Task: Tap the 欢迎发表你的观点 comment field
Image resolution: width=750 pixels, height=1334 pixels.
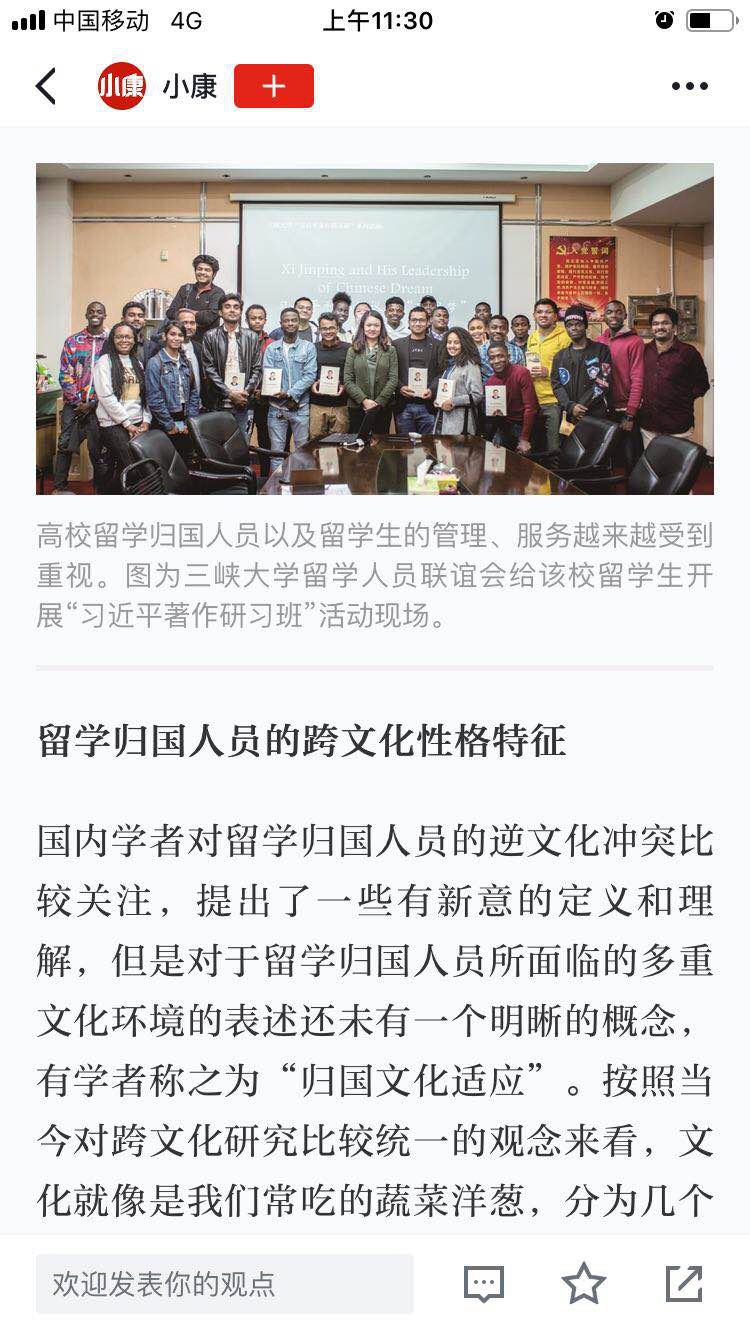Action: click(x=224, y=1283)
